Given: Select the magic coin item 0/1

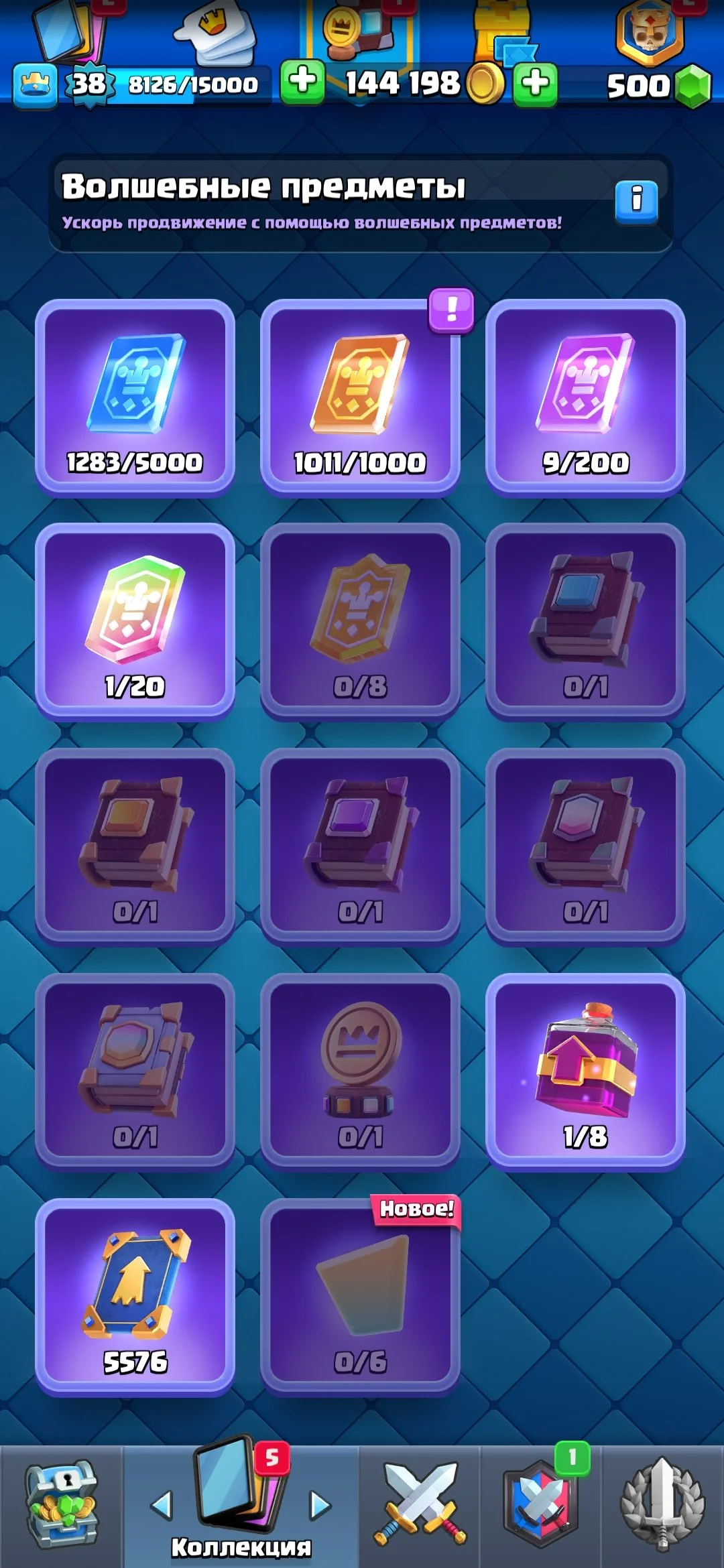Looking at the screenshot, I should tap(360, 1071).
